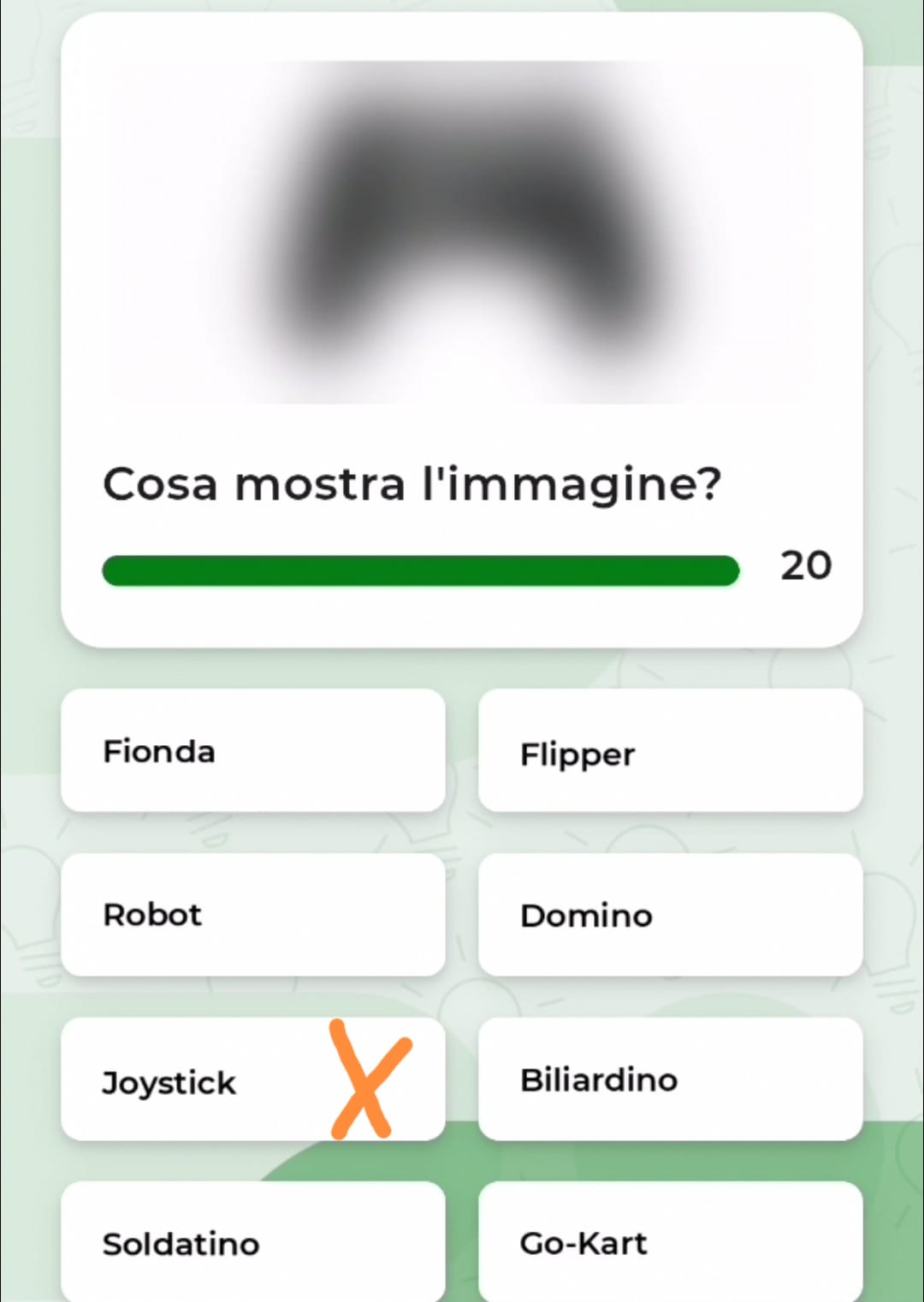Pick Go-Kart as the answer

coord(670,1242)
